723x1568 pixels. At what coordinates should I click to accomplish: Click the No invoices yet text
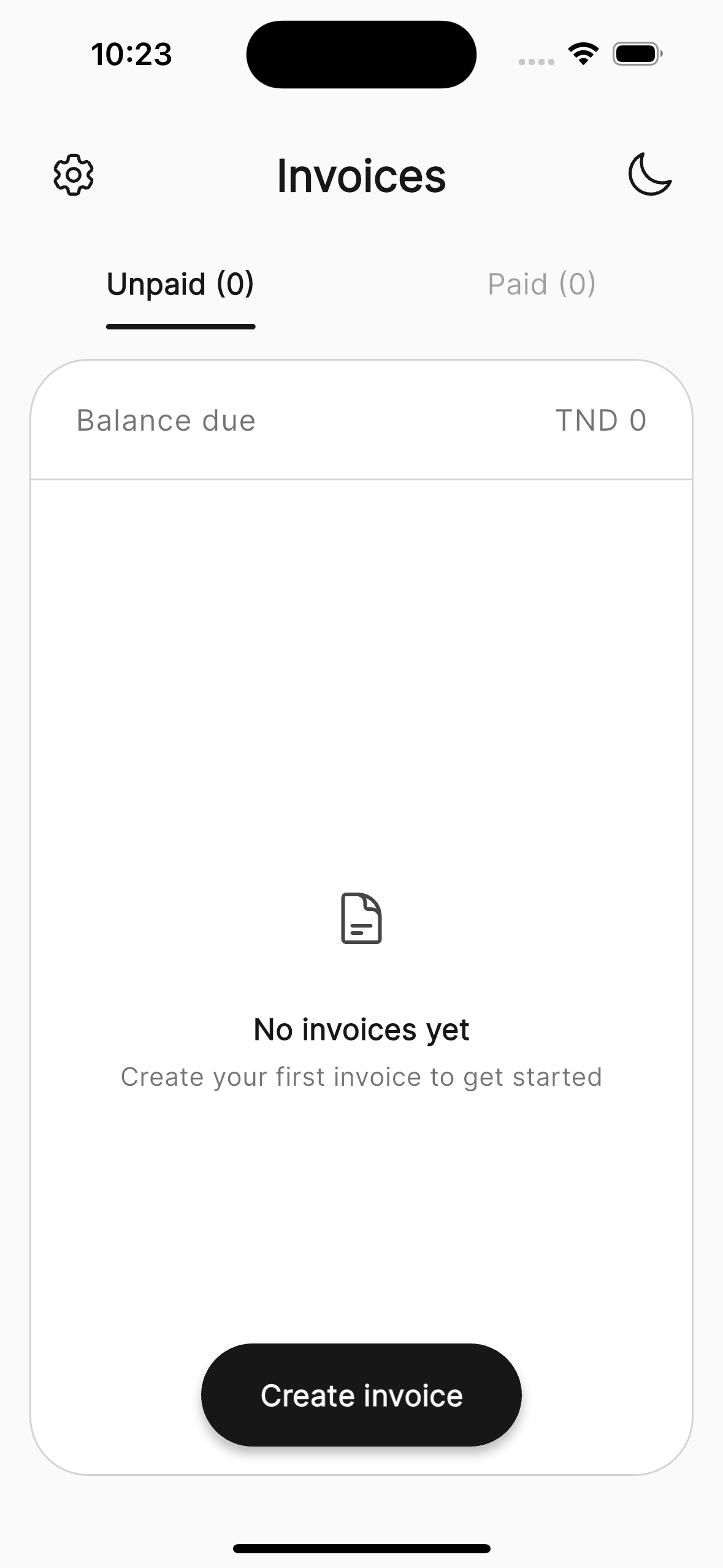[361, 1029]
